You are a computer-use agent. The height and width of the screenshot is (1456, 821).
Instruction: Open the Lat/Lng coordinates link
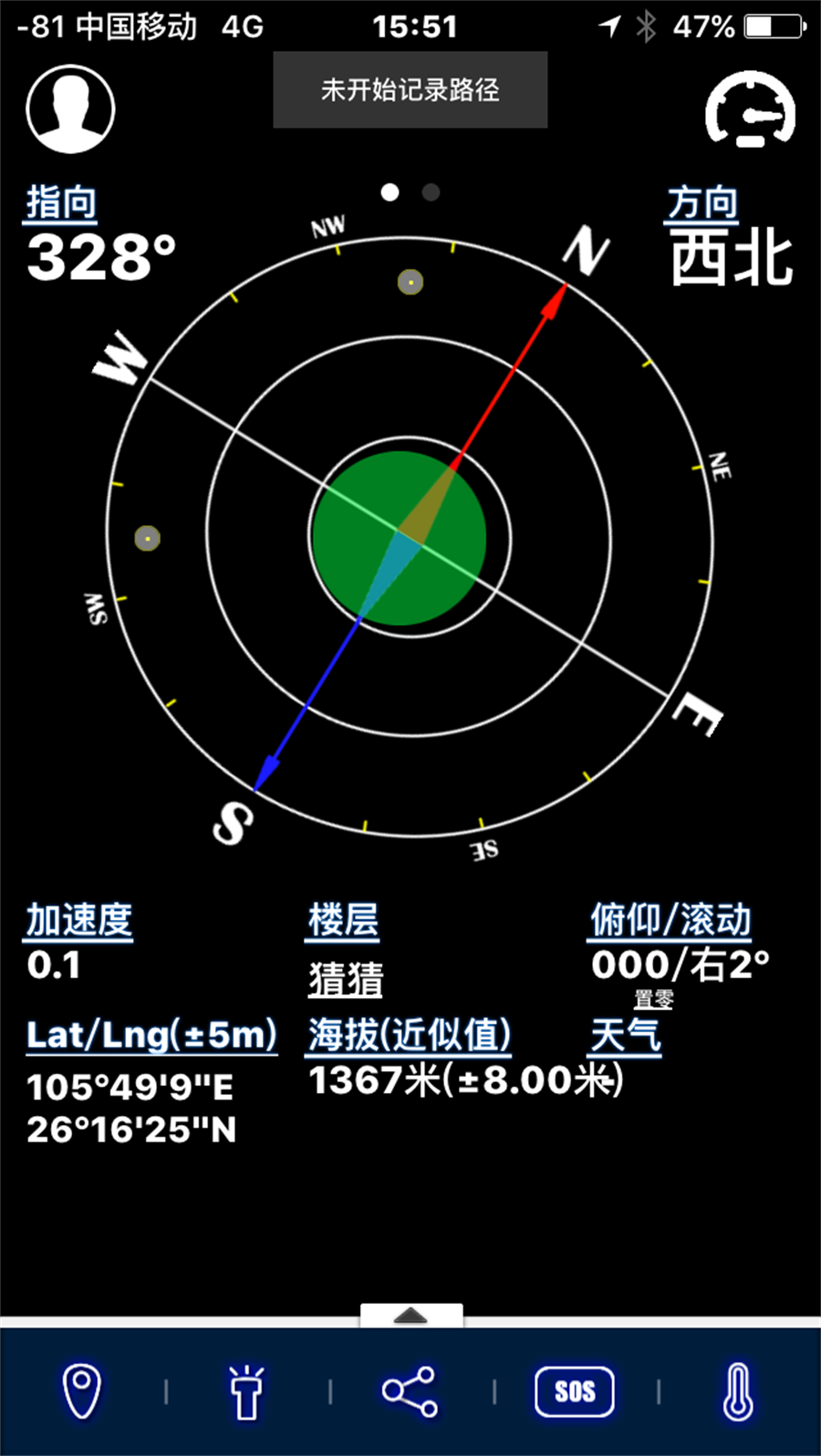[x=151, y=1036]
